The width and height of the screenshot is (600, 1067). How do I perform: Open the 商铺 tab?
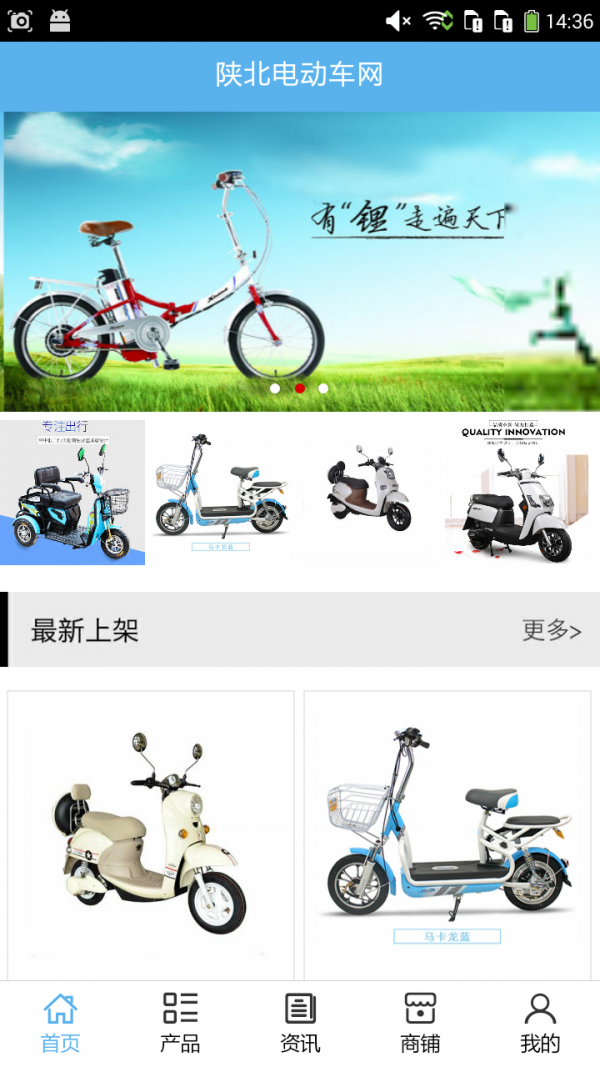(x=420, y=1023)
